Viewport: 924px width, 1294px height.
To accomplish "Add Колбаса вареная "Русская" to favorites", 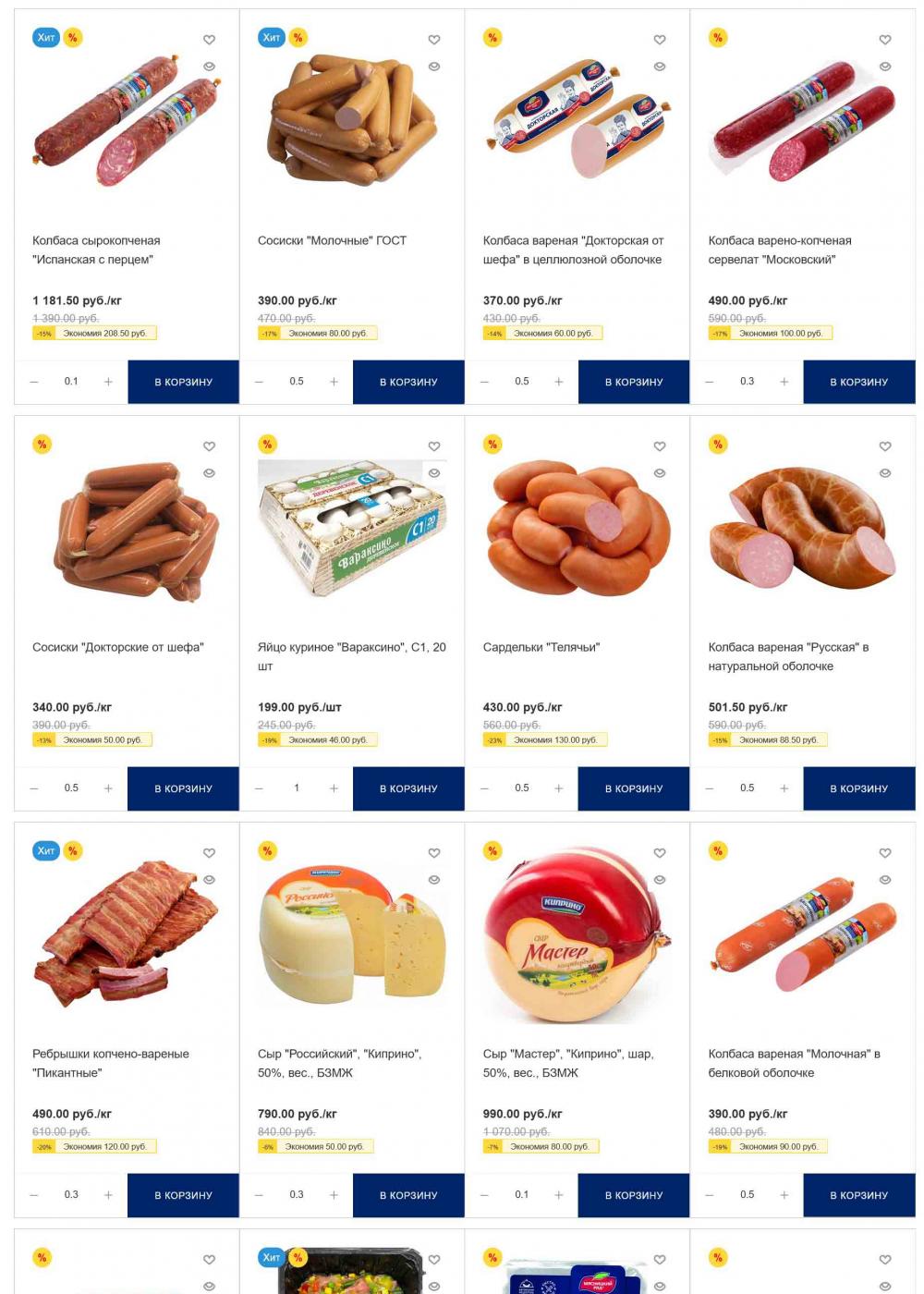I will click(885, 446).
